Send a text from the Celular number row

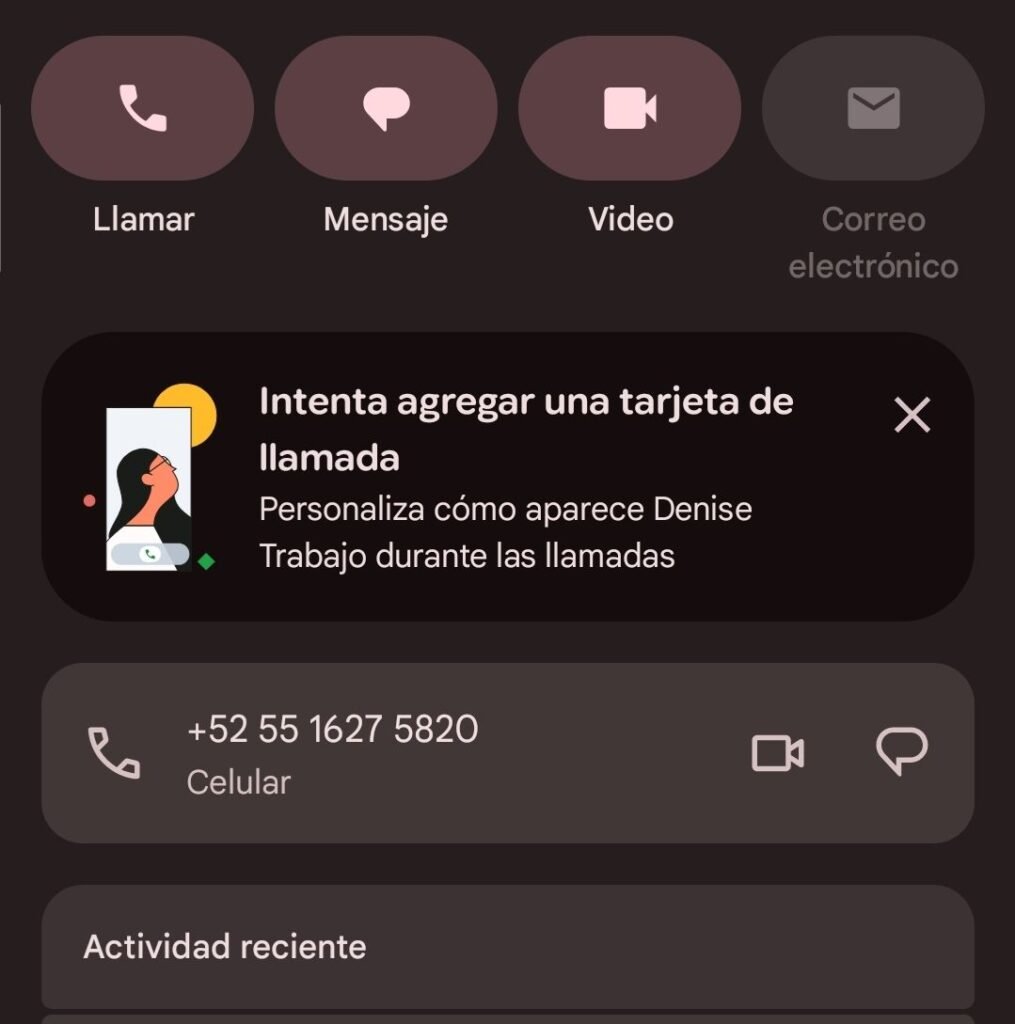click(x=901, y=753)
